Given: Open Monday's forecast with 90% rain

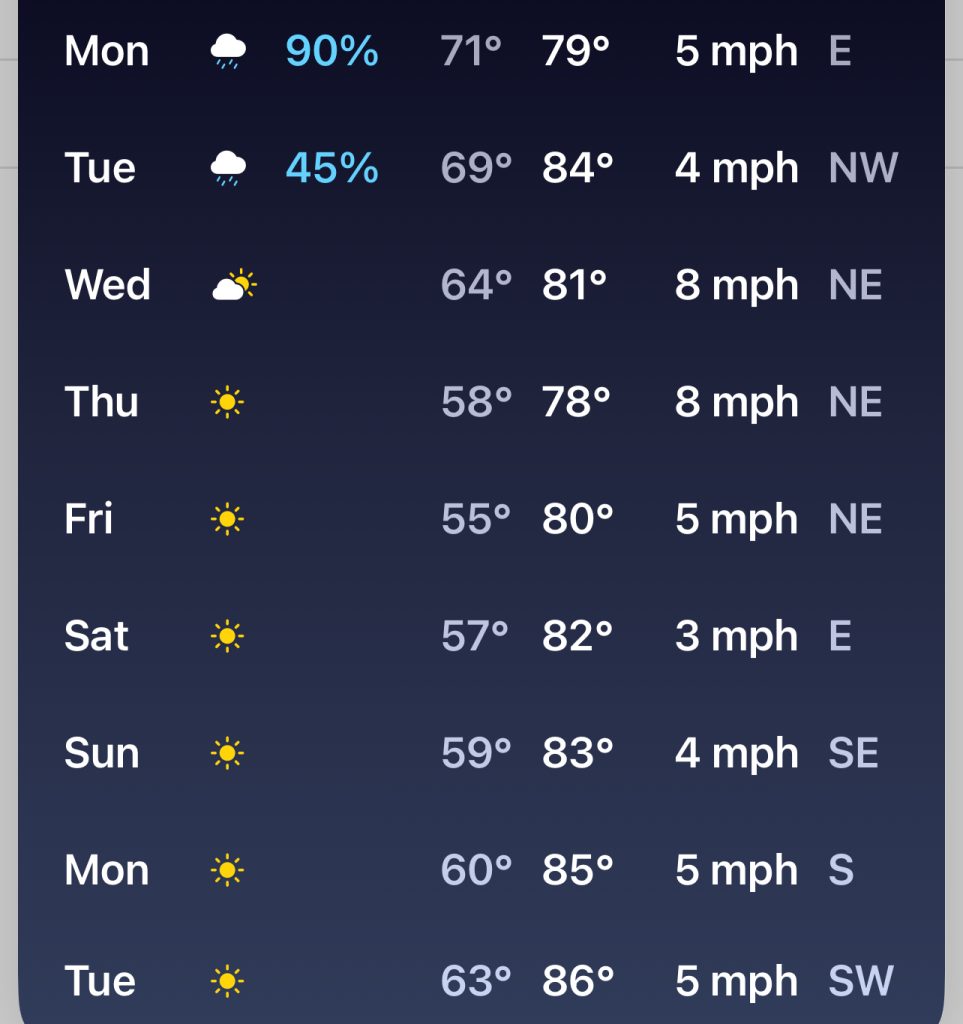Looking at the screenshot, I should pos(480,51).
